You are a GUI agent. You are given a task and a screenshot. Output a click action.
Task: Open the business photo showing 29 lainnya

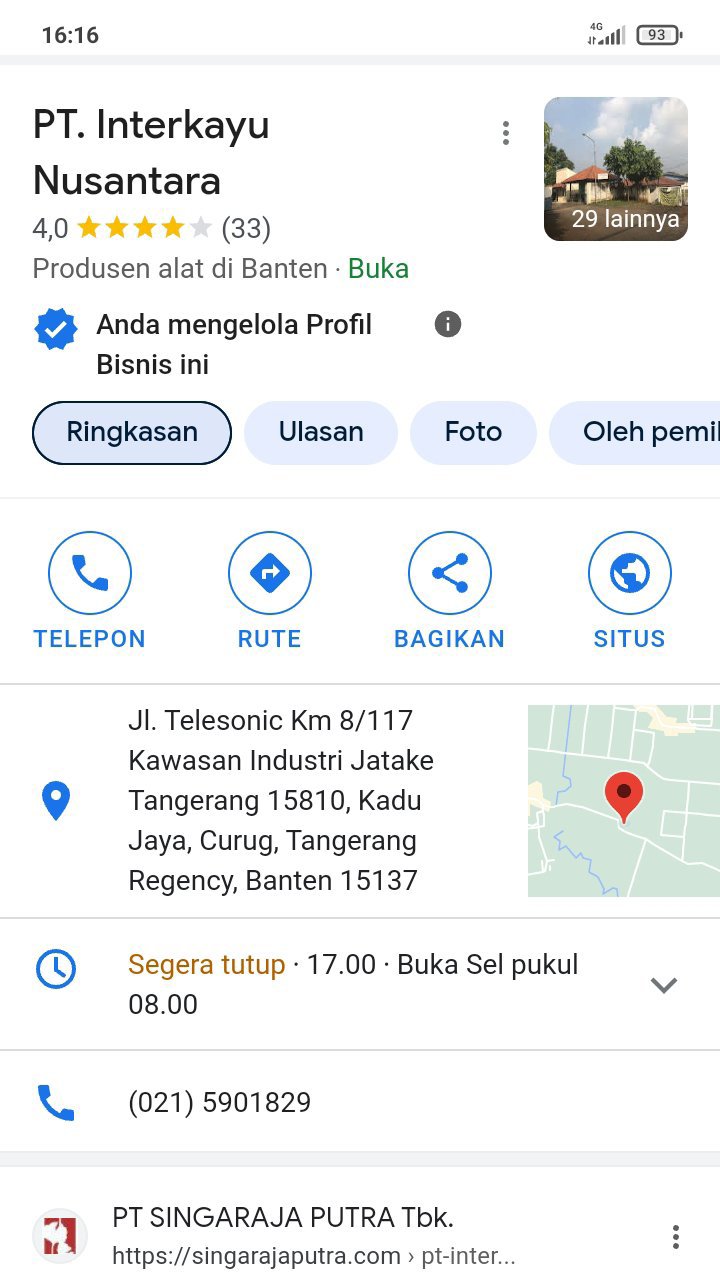pyautogui.click(x=615, y=169)
